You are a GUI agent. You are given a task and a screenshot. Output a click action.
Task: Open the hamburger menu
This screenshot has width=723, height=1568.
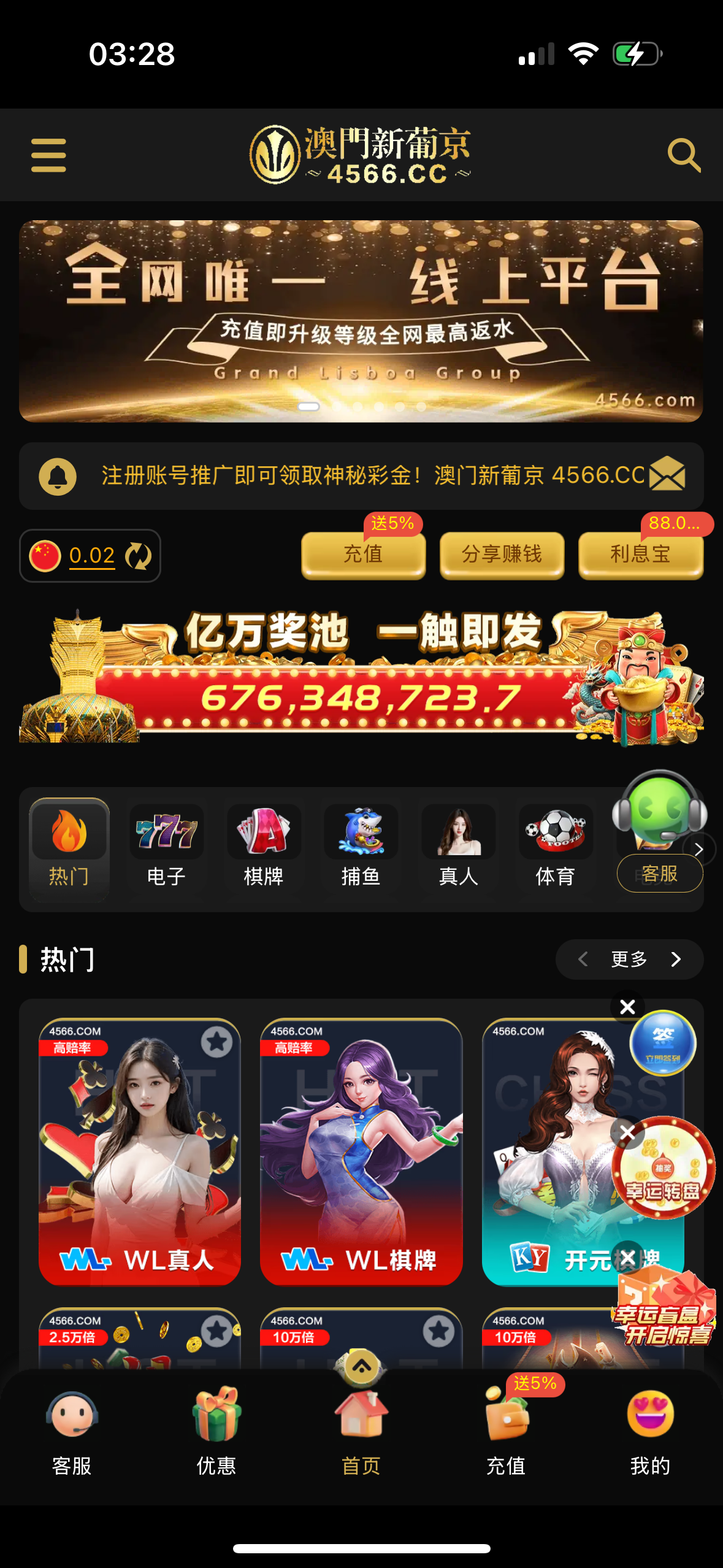click(48, 155)
